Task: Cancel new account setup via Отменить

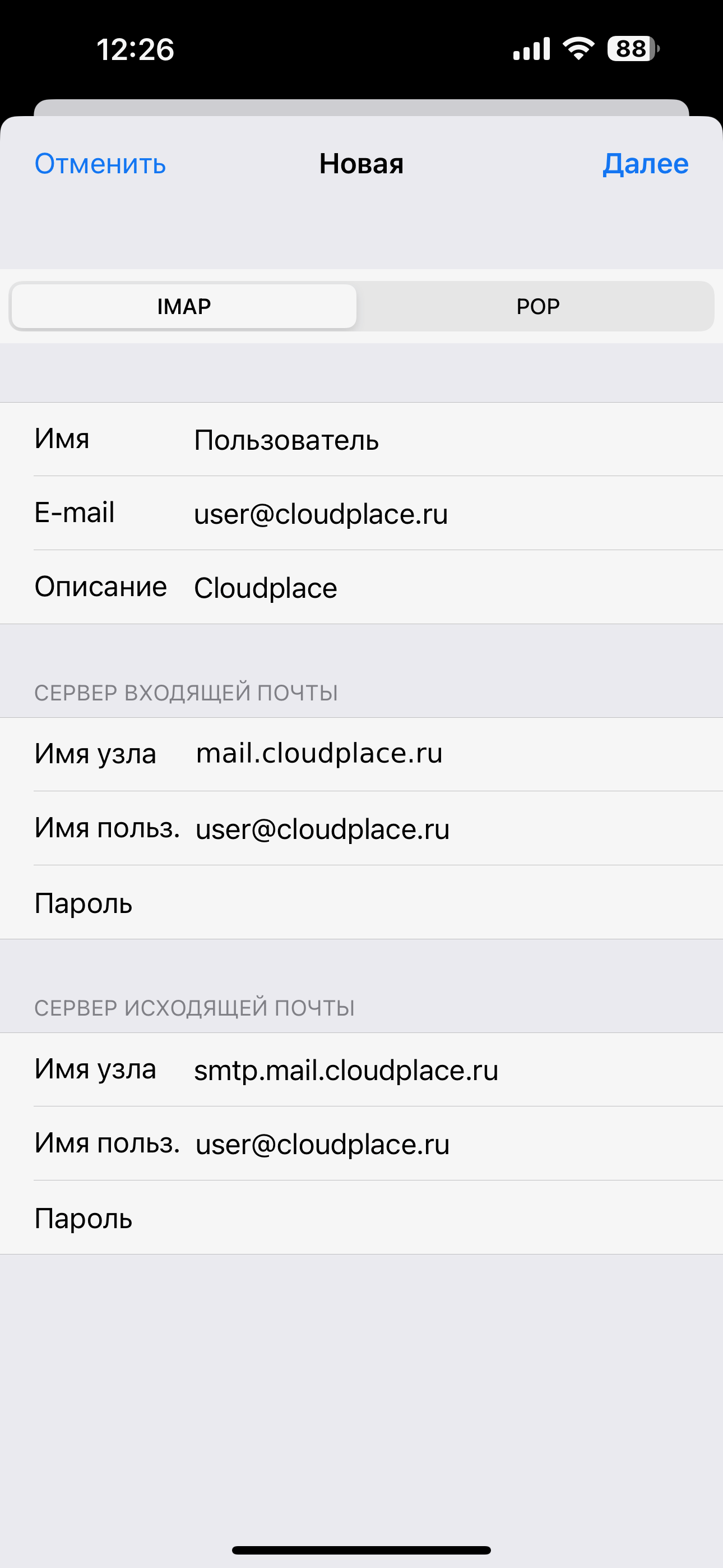Action: coord(100,164)
